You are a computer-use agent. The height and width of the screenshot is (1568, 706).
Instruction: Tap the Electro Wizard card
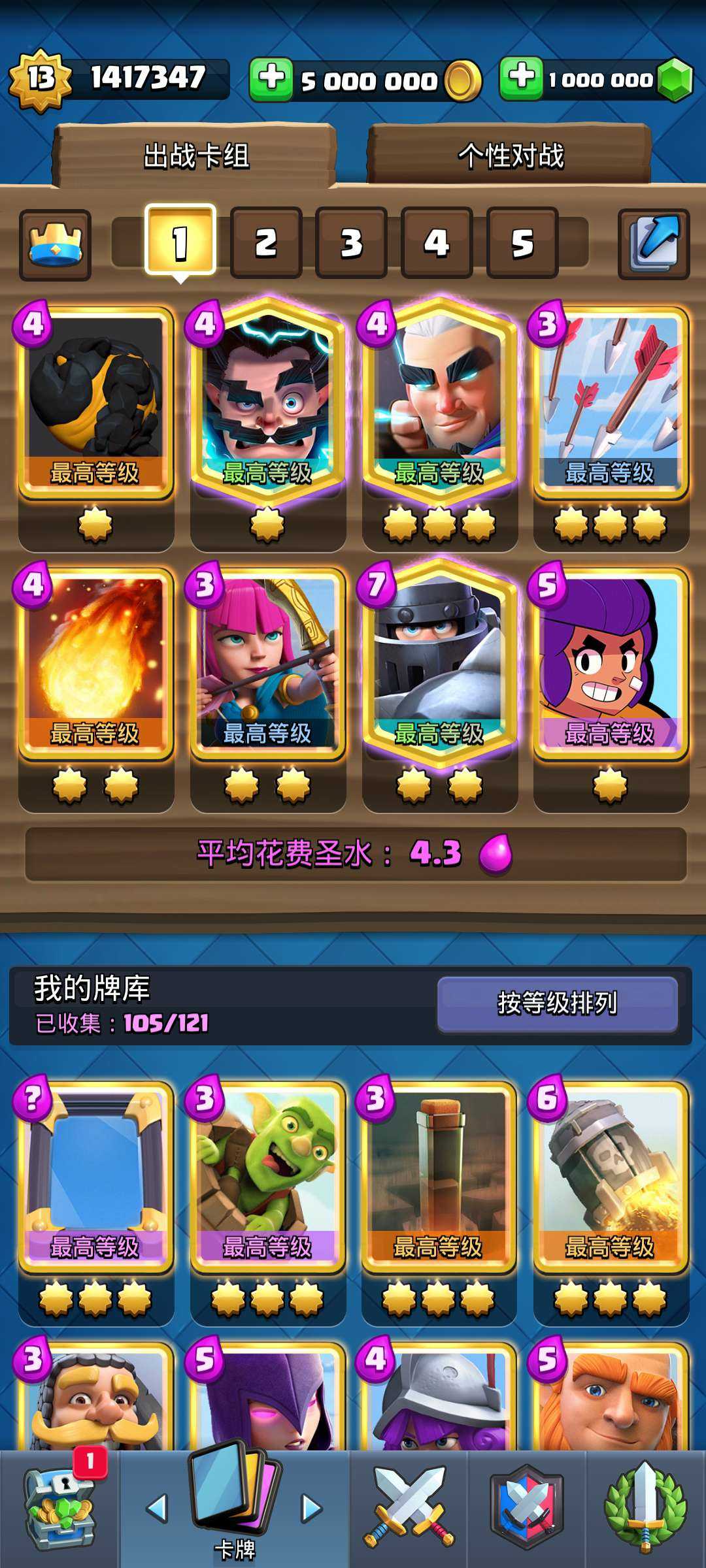pos(267,402)
